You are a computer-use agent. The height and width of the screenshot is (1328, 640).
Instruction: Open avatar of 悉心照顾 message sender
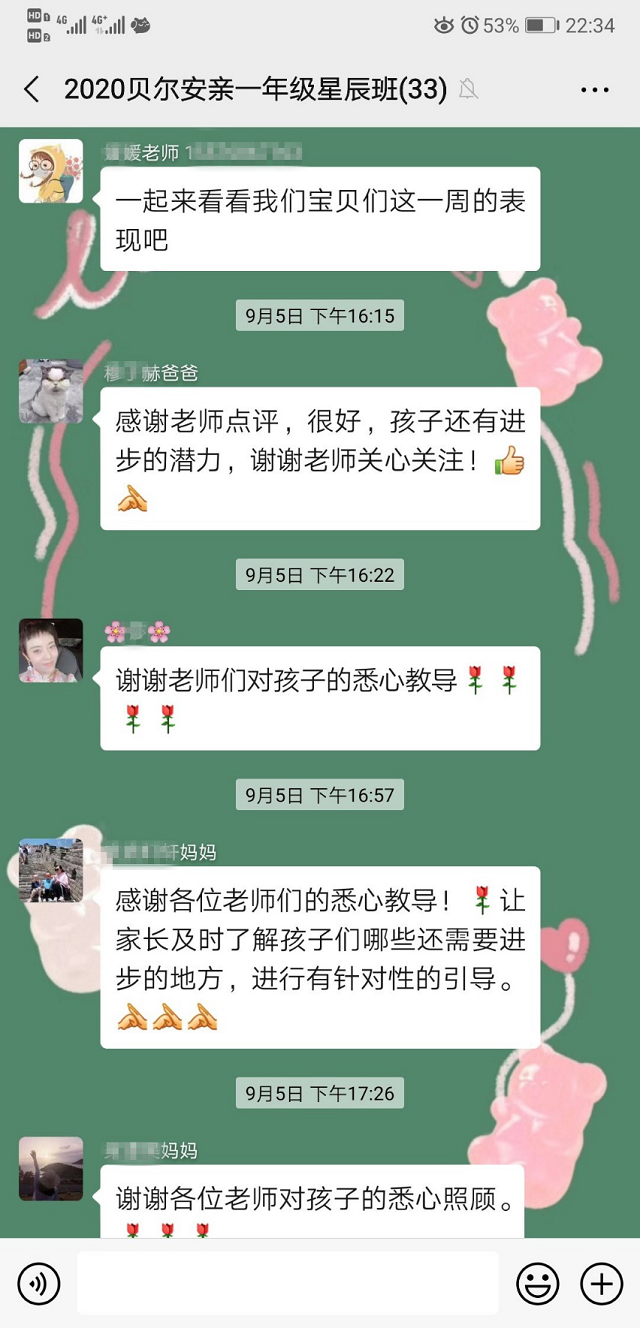point(51,1168)
